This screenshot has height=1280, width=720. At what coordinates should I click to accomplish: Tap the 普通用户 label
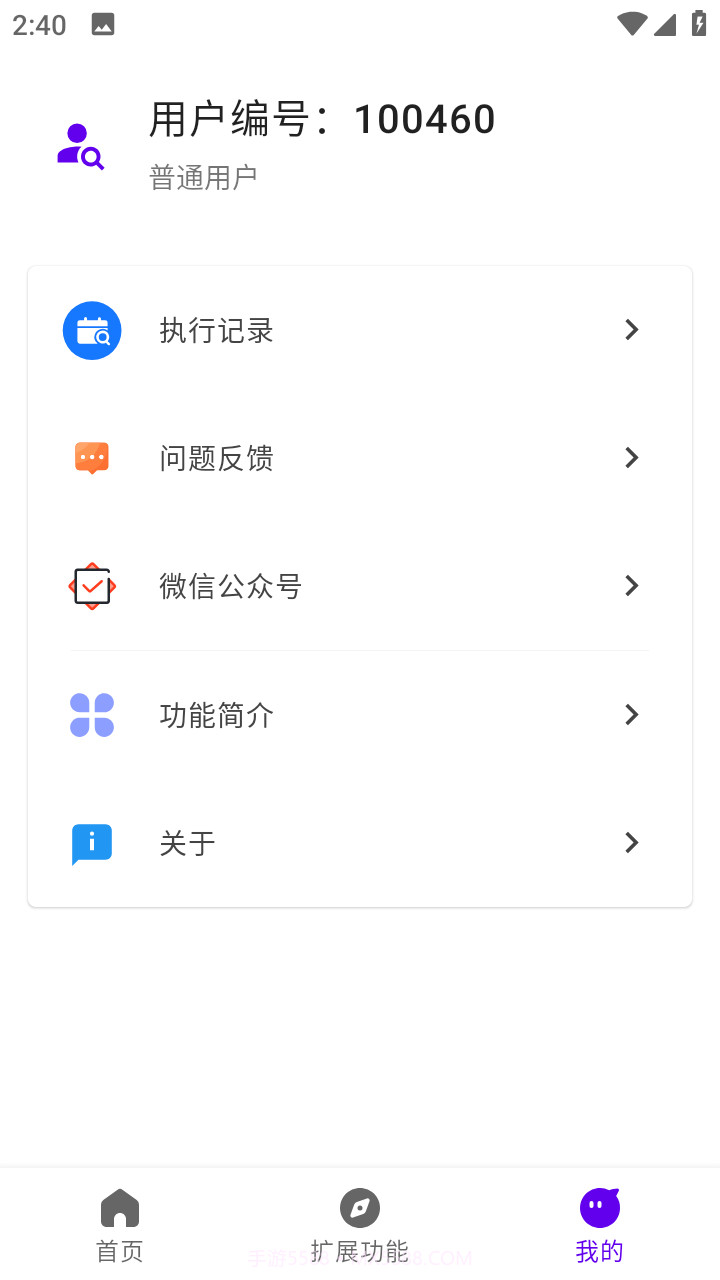(203, 175)
